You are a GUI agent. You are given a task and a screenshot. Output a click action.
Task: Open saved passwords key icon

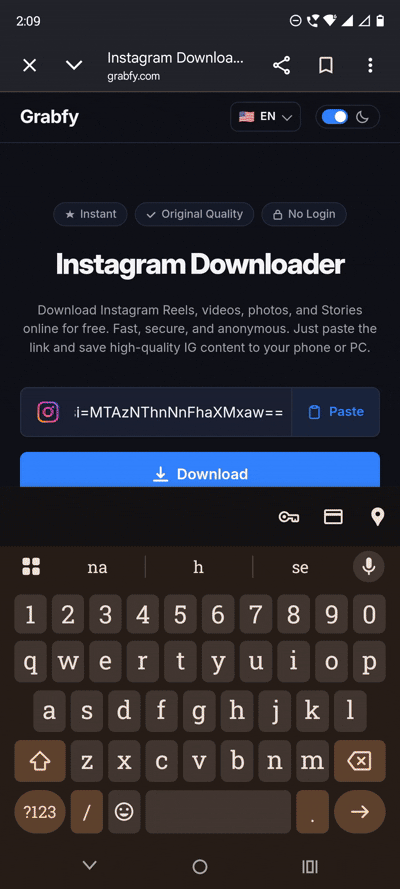[x=289, y=517]
